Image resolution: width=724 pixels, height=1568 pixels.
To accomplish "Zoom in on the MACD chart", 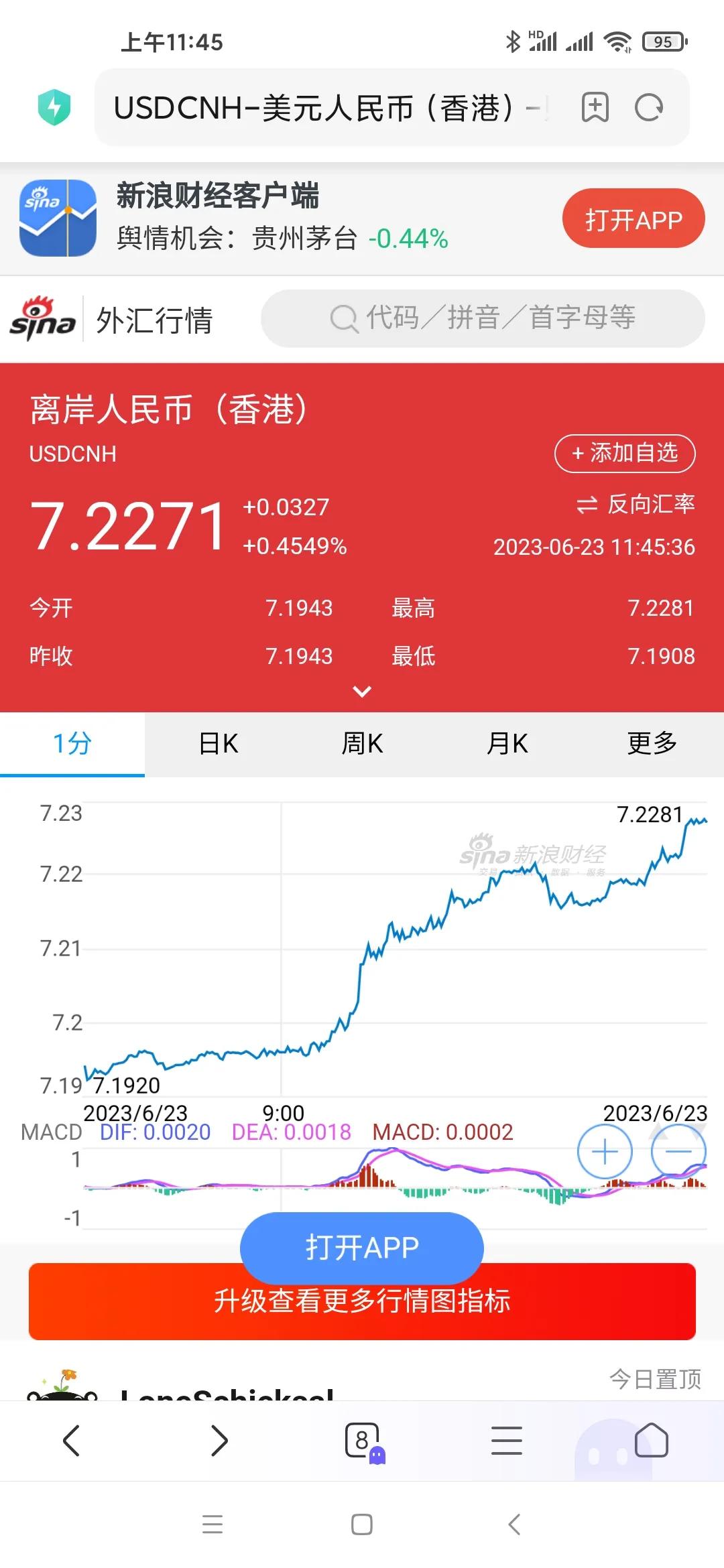I will (x=603, y=1151).
